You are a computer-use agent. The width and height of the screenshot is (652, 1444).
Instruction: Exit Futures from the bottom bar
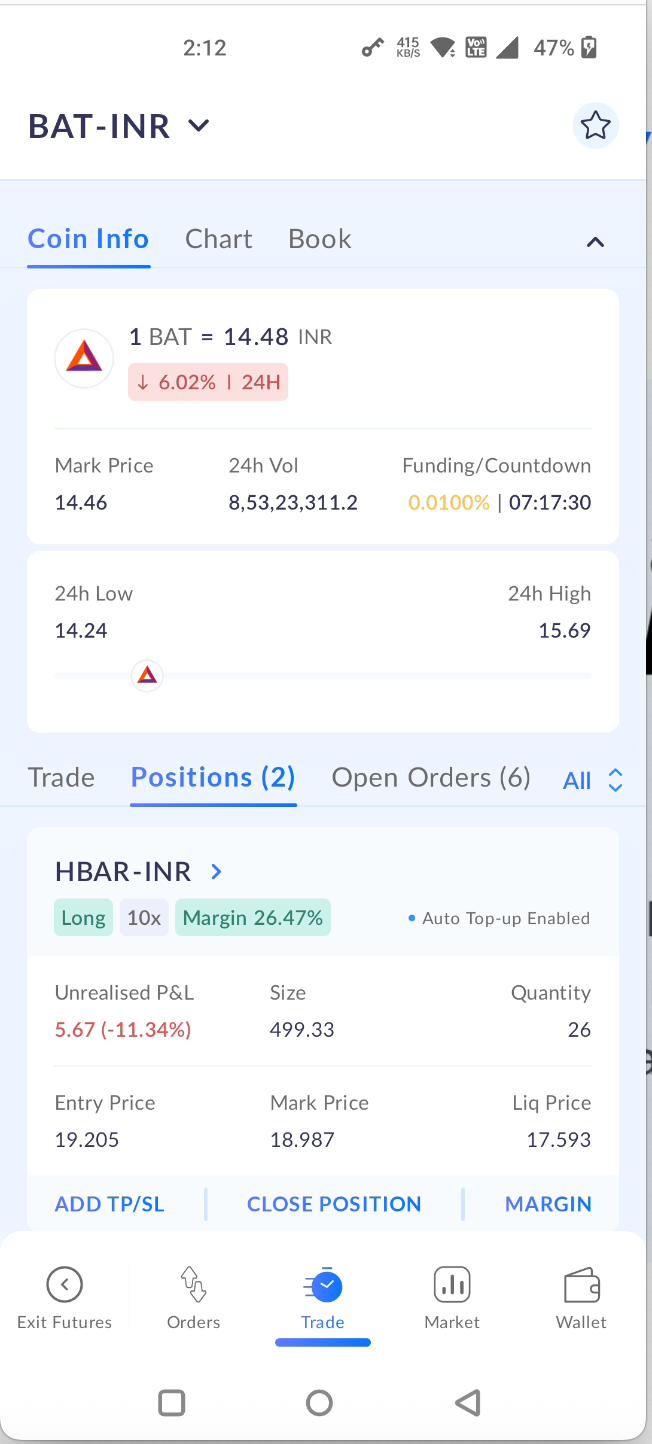[x=65, y=1297]
